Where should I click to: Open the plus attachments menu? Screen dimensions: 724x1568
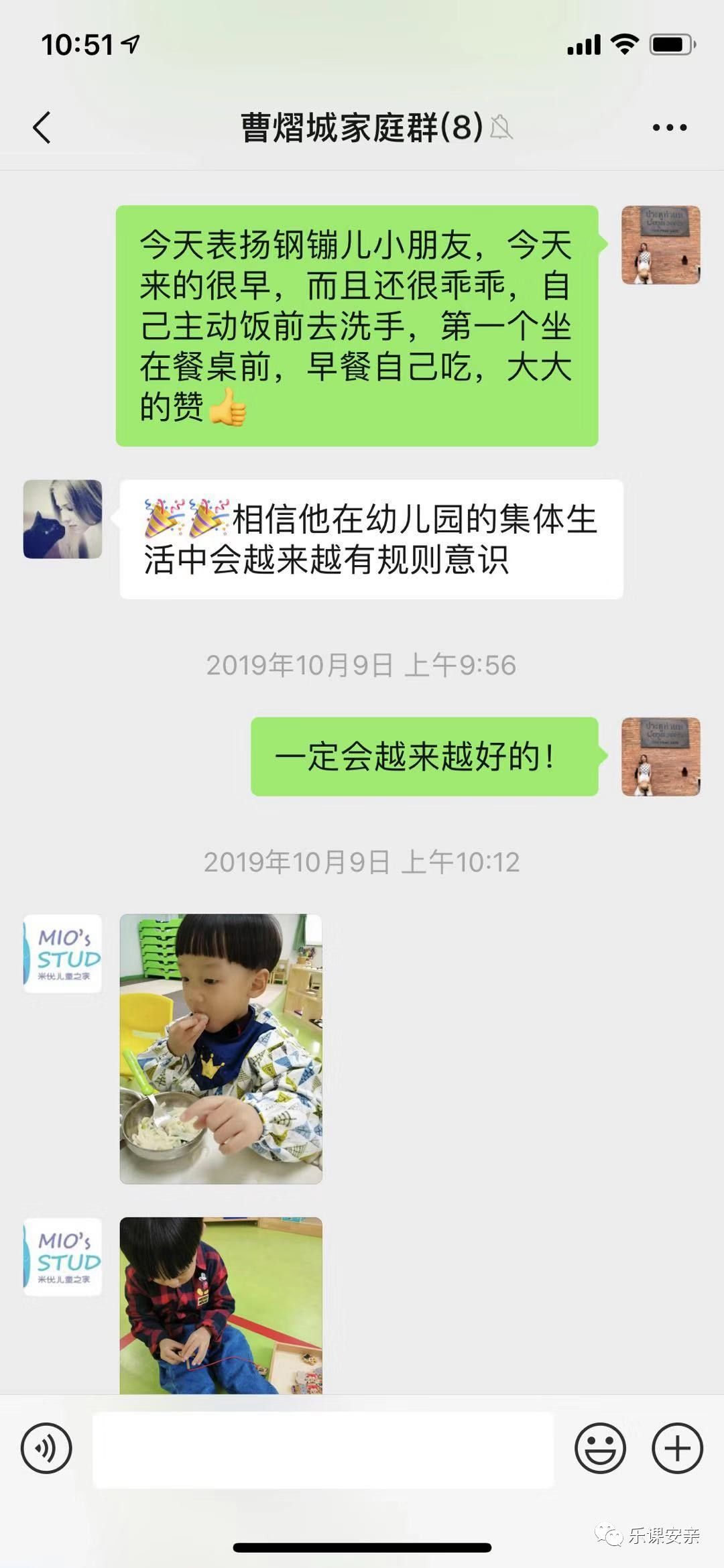coord(677,1448)
